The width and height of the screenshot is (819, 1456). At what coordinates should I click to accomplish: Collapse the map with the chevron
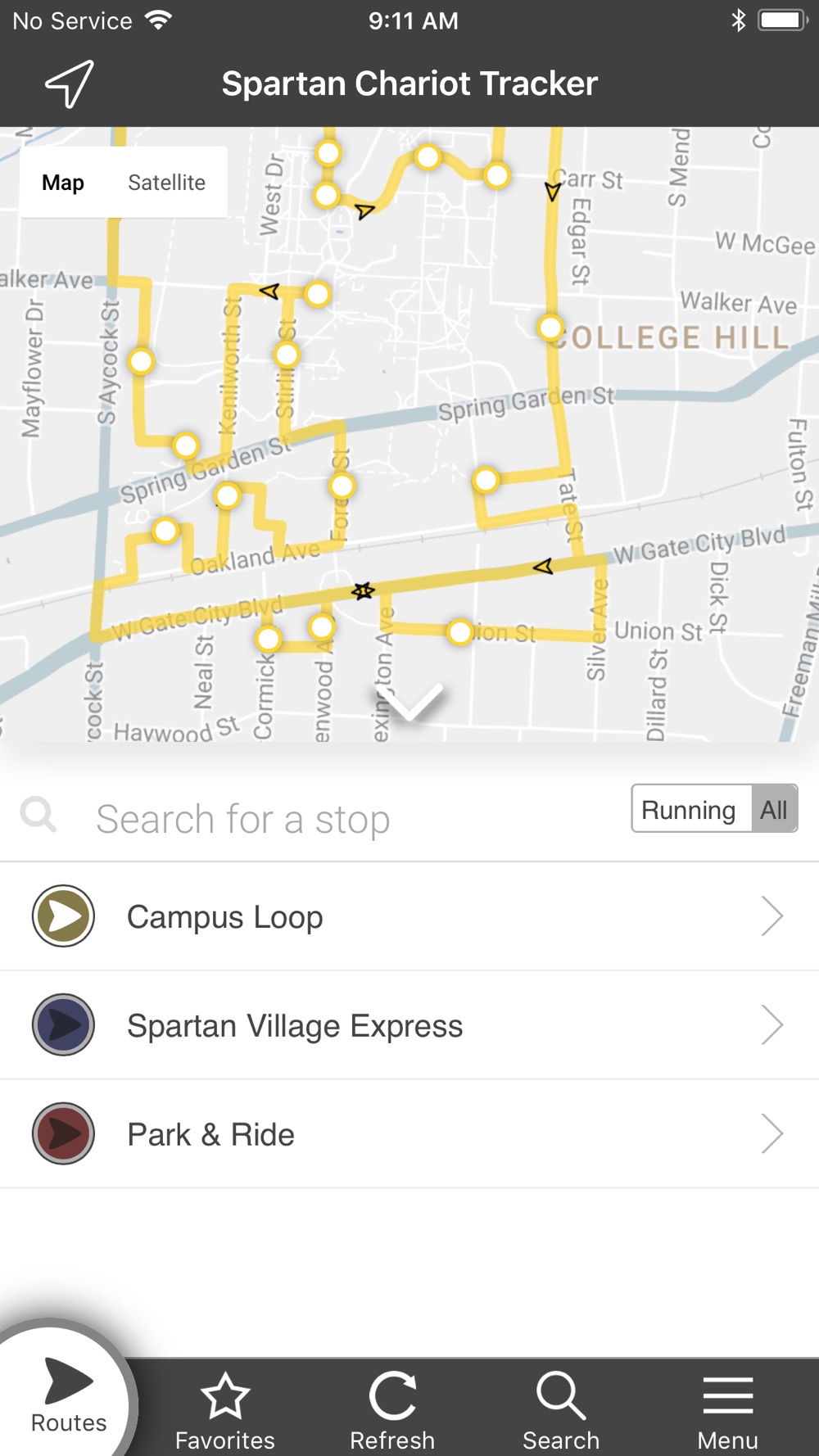point(409,703)
